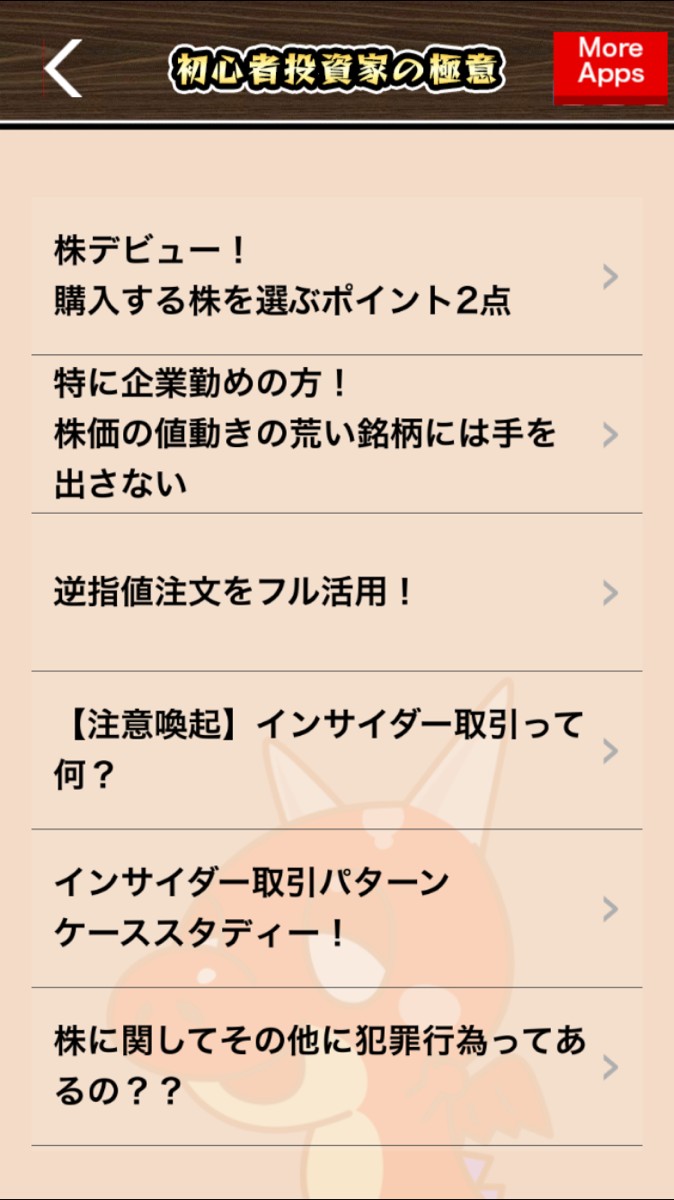Go back using the header arrow
The image size is (674, 1200).
63,68
